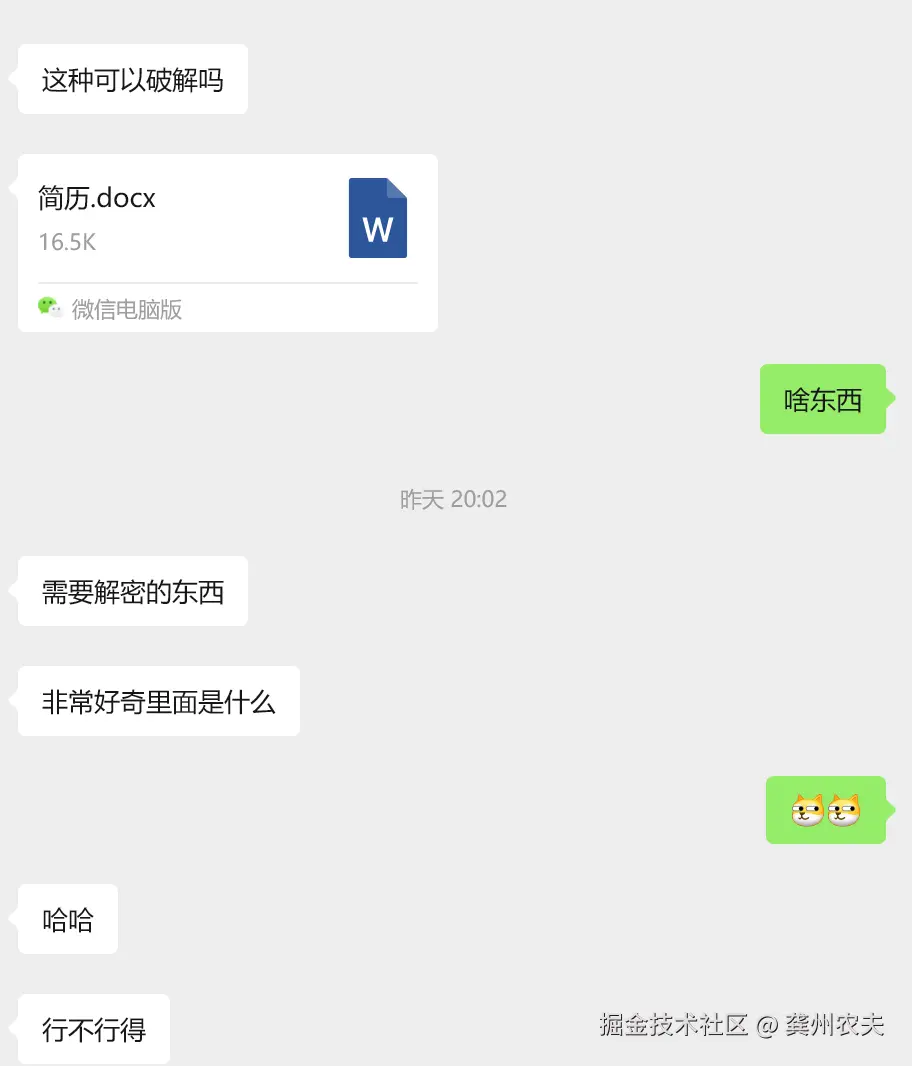Select the 行不行得 message bubble
Screen dimensions: 912x1066
[91, 1028]
